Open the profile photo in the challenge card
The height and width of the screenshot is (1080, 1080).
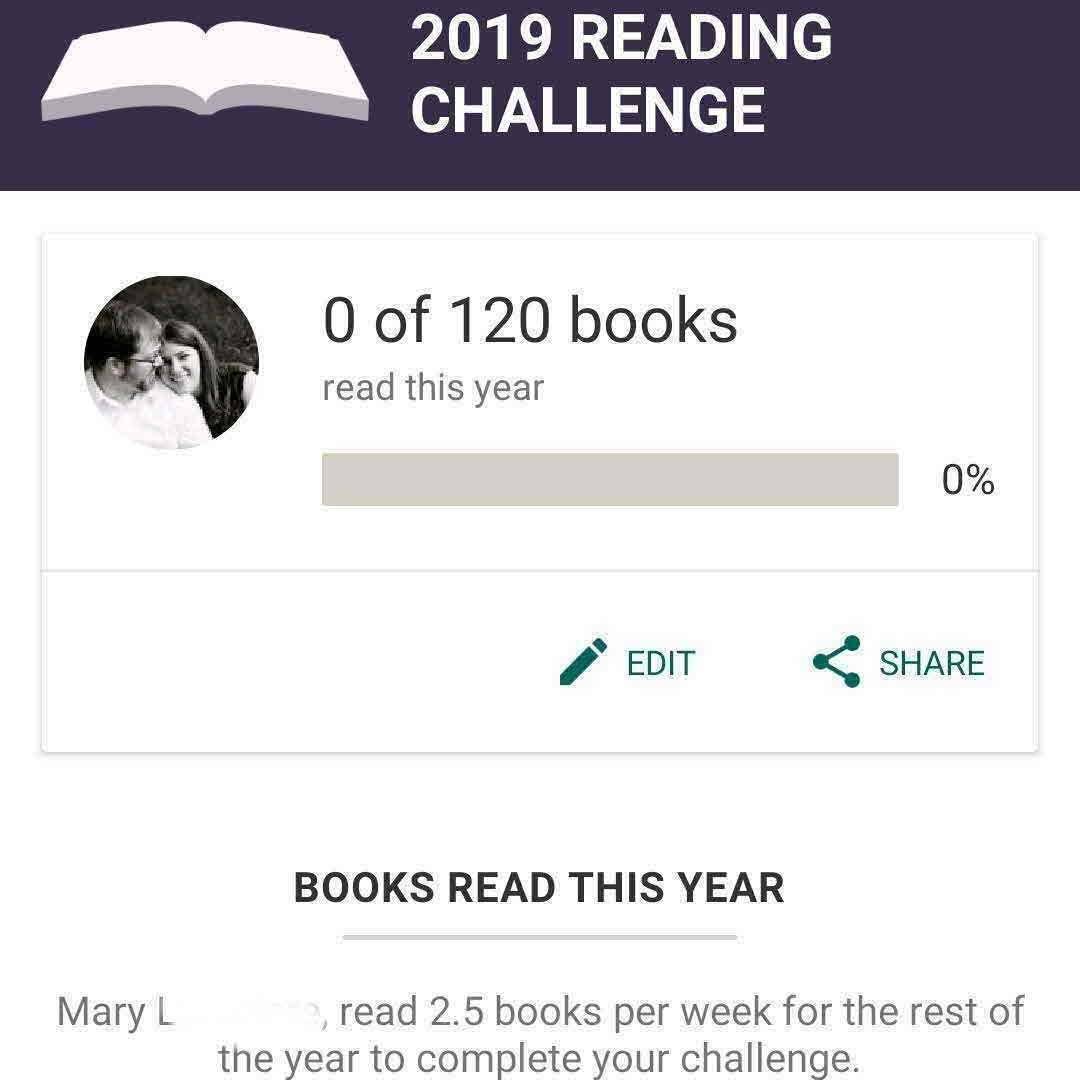point(171,362)
